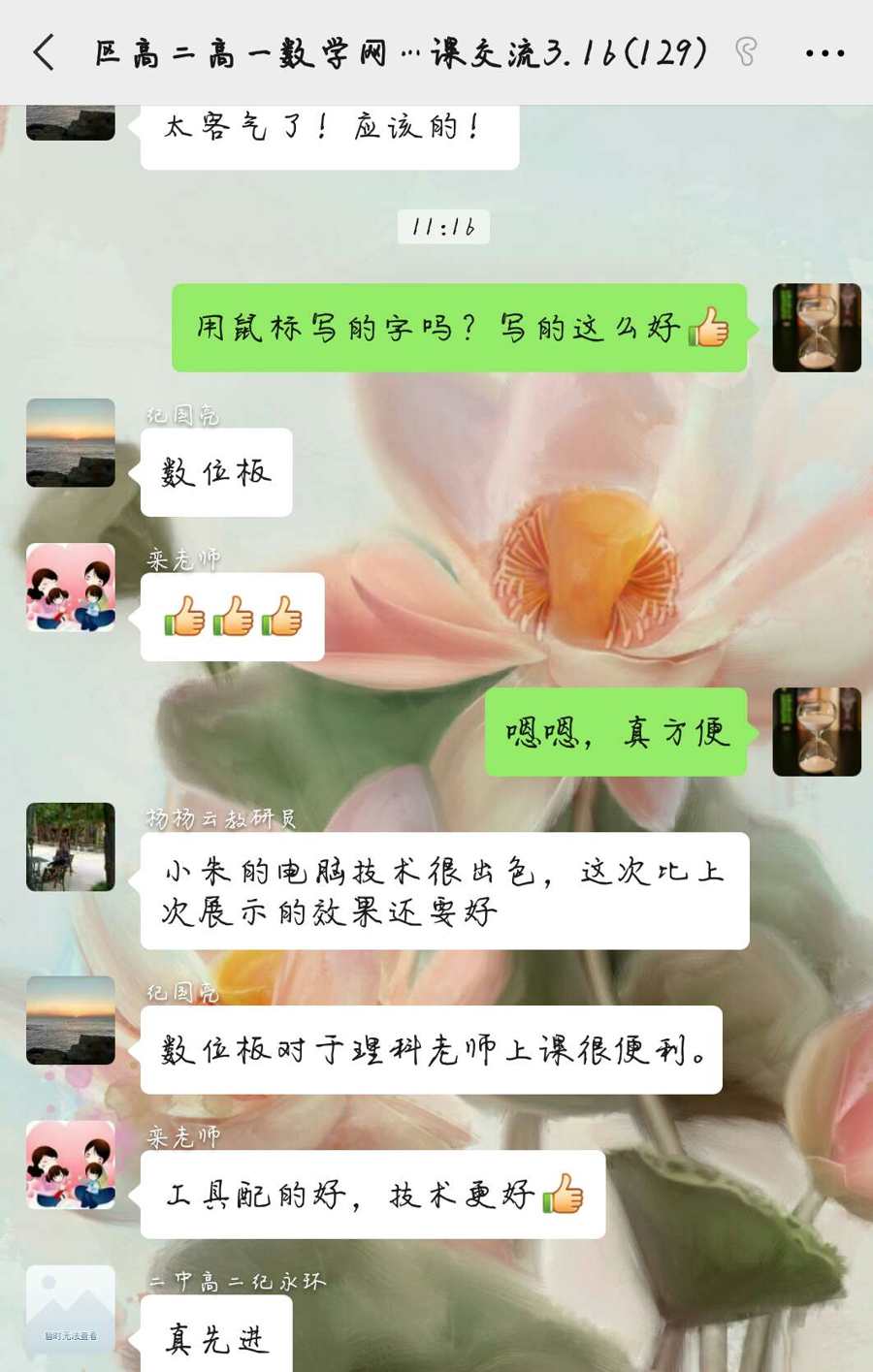Open 栾老师's avatar beside three thumbs-up

71,588
